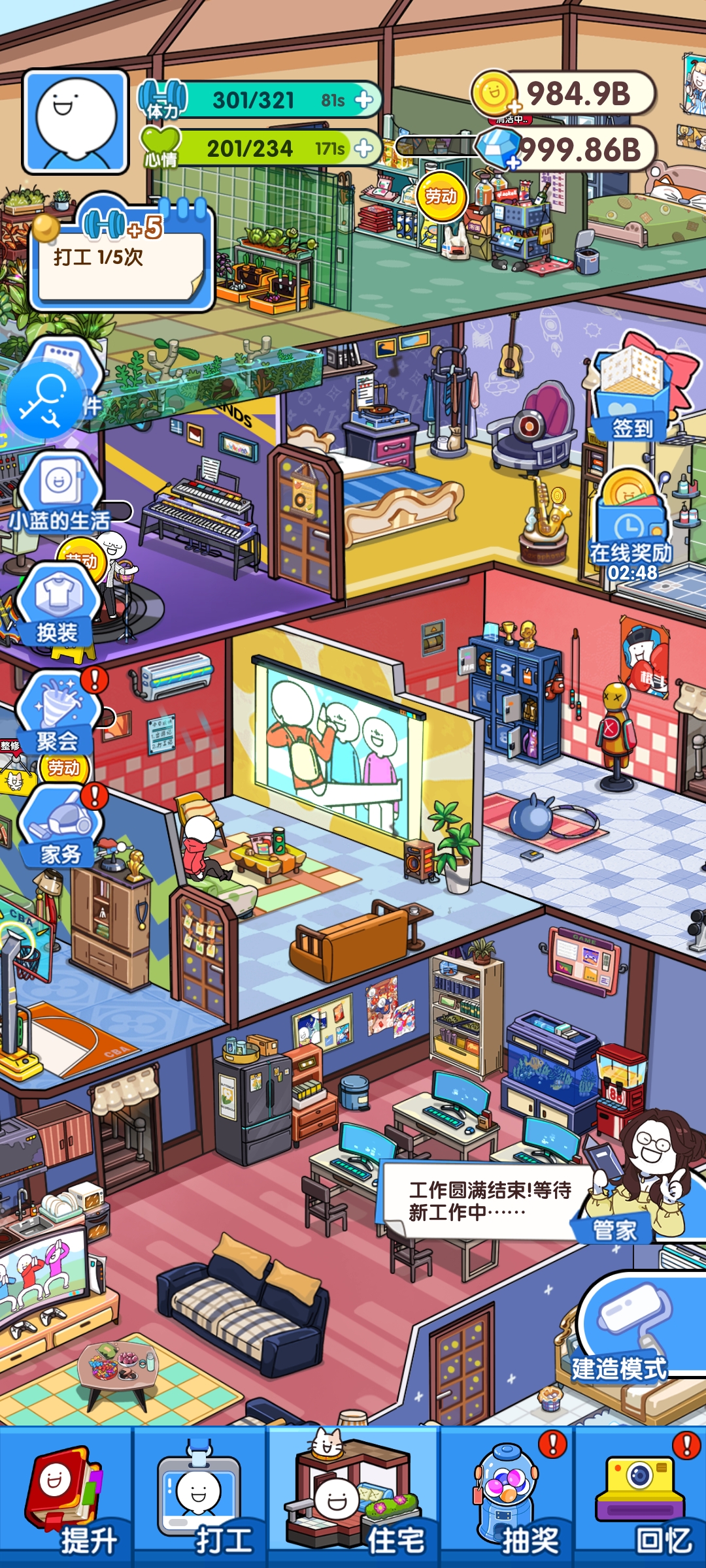Viewport: 706px width, 1568px height.
Task: Open the player avatar profile
Action: click(76, 122)
